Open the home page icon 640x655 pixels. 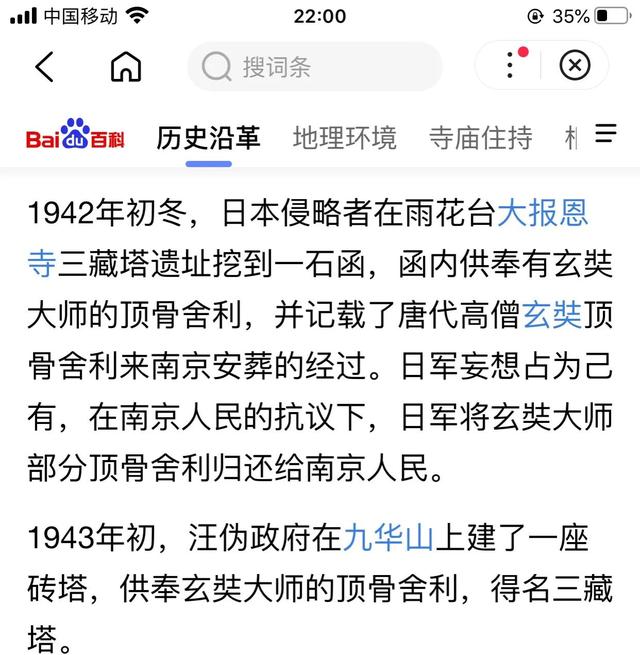[x=126, y=67]
